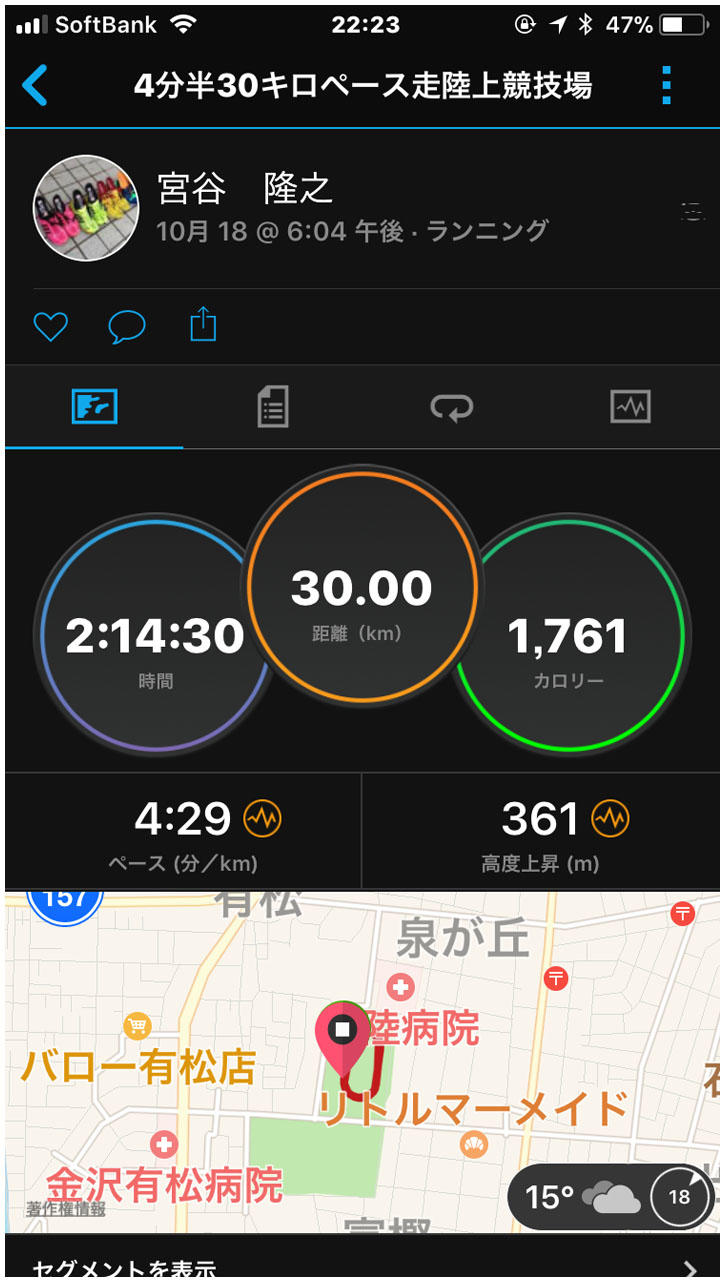
Task: Share the activity via the share icon
Action: (x=204, y=325)
